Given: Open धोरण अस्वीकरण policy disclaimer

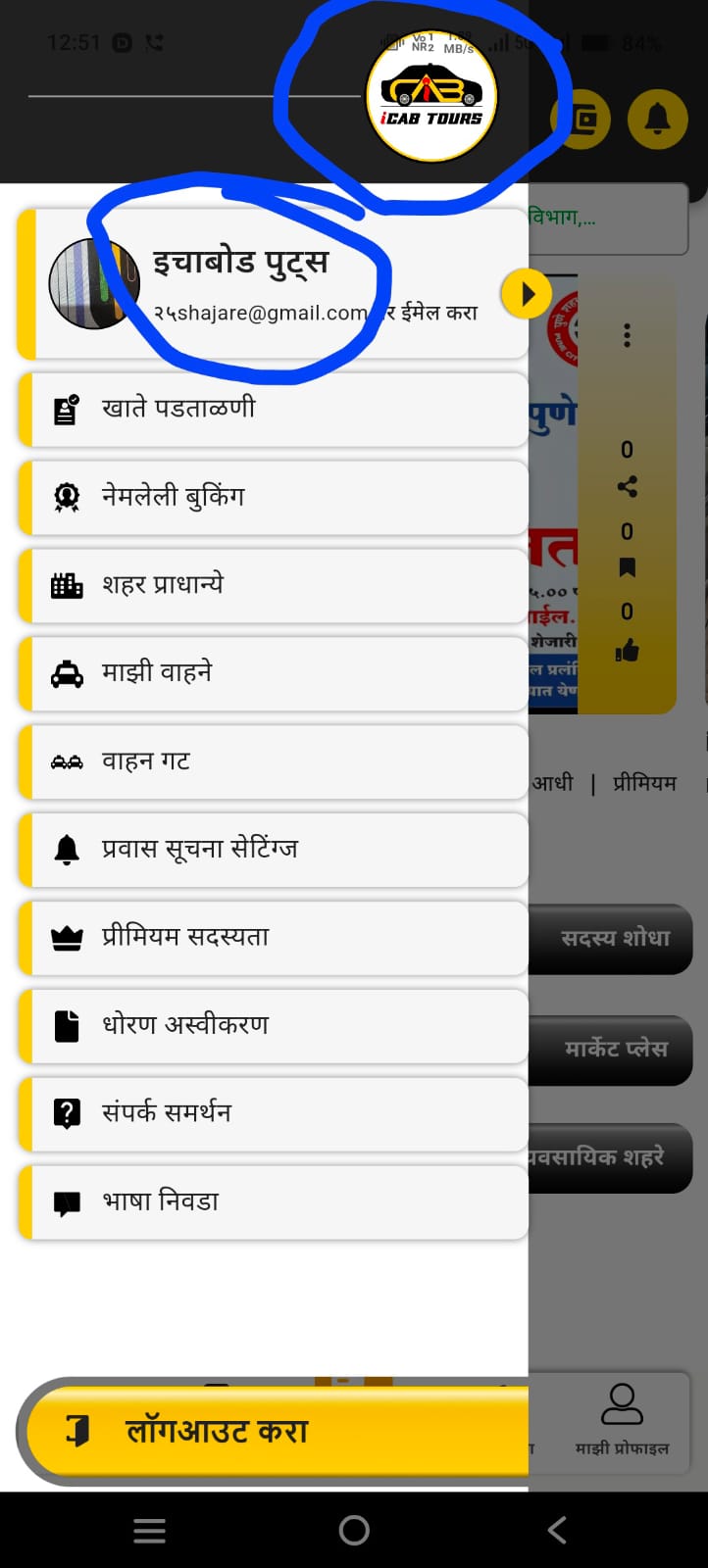Looking at the screenshot, I should tap(273, 1026).
